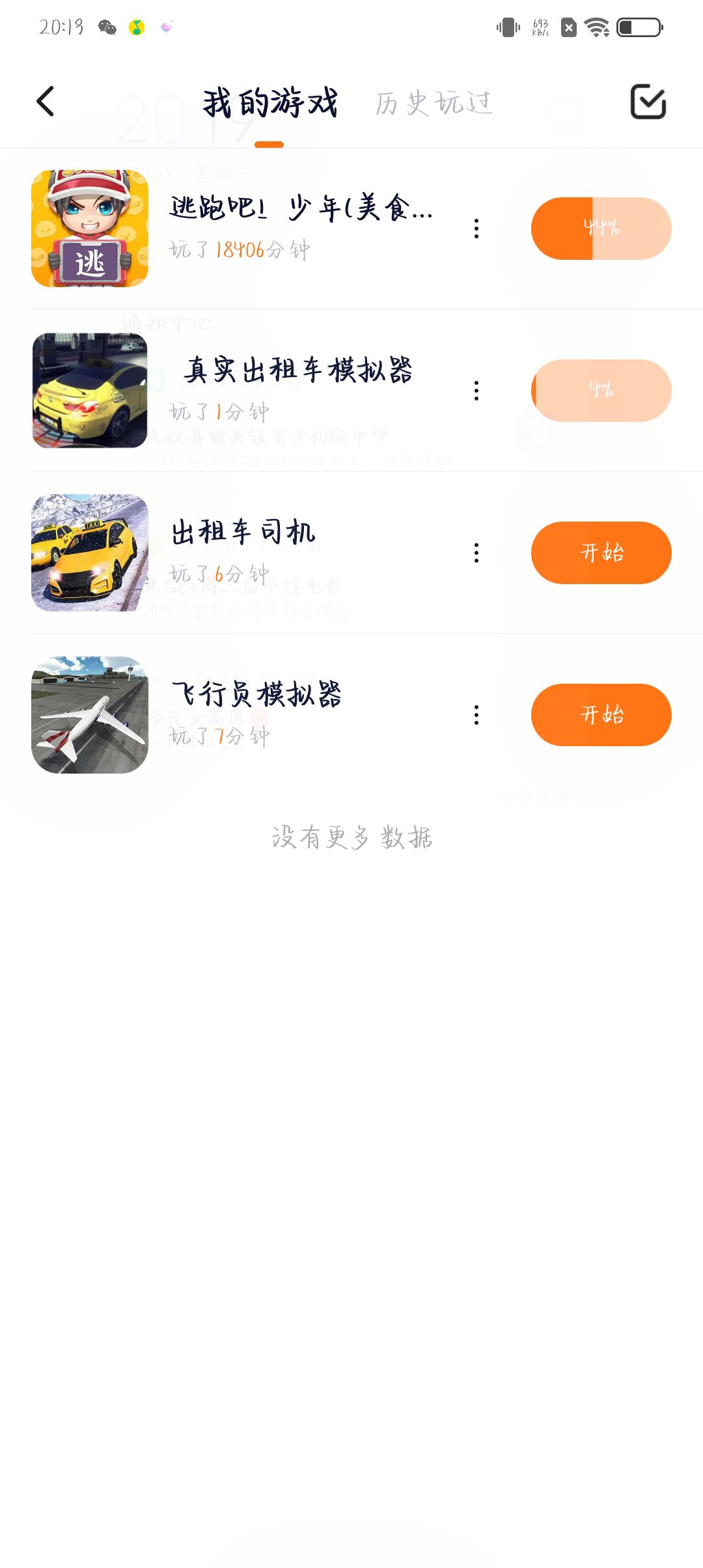
Task: Go back using the top-left arrow
Action: (x=46, y=102)
